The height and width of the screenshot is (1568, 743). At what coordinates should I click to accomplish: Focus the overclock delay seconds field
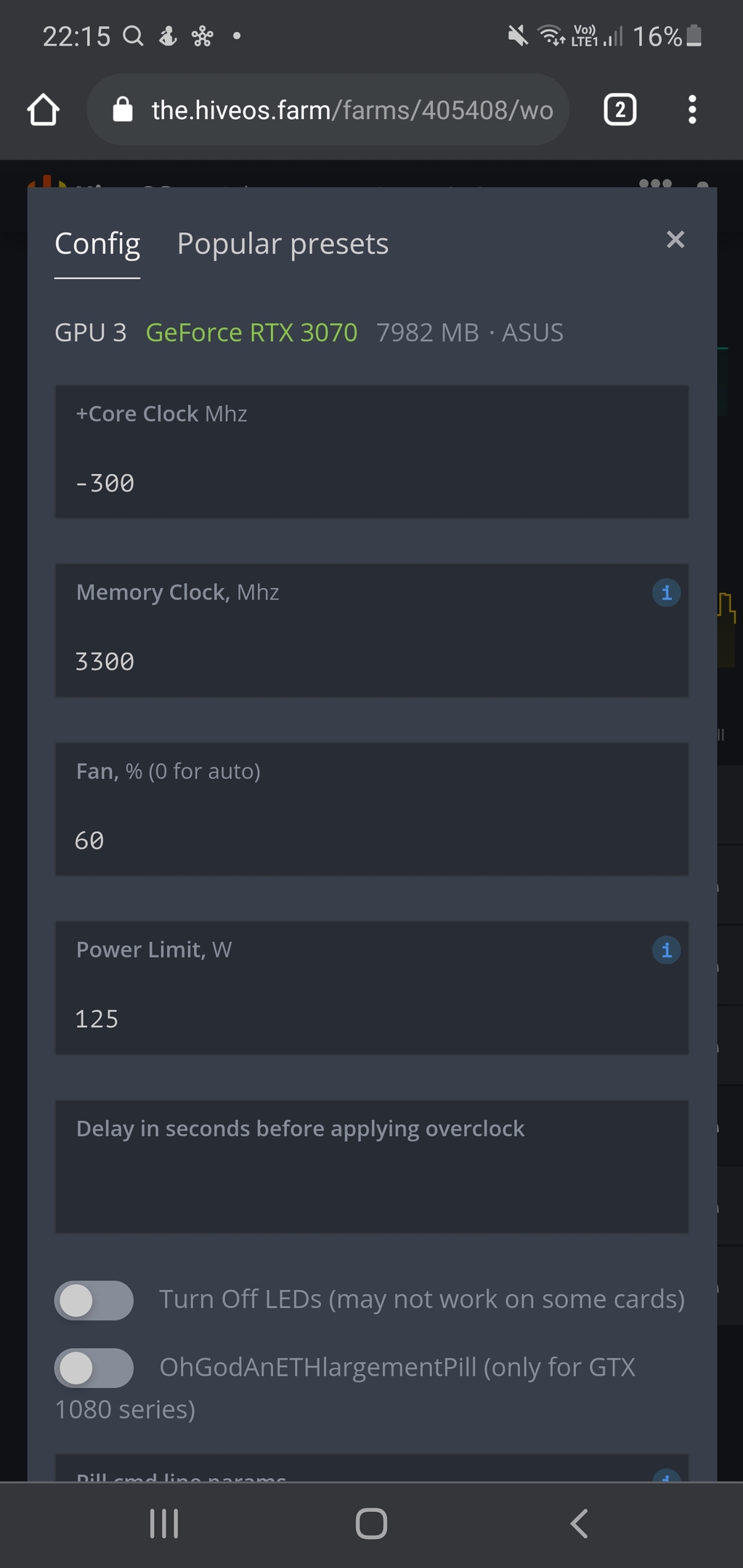[x=372, y=1166]
